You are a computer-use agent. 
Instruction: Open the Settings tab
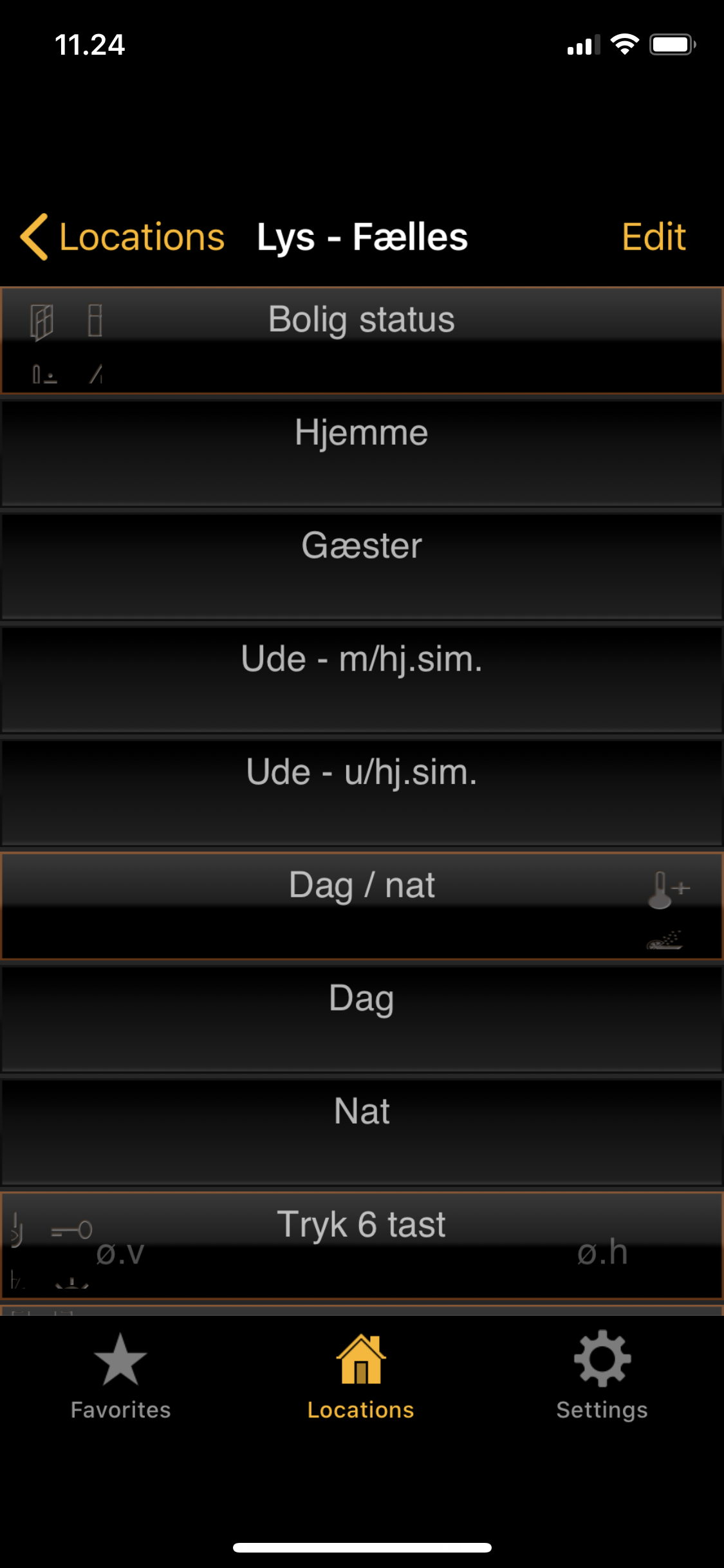(x=602, y=1376)
